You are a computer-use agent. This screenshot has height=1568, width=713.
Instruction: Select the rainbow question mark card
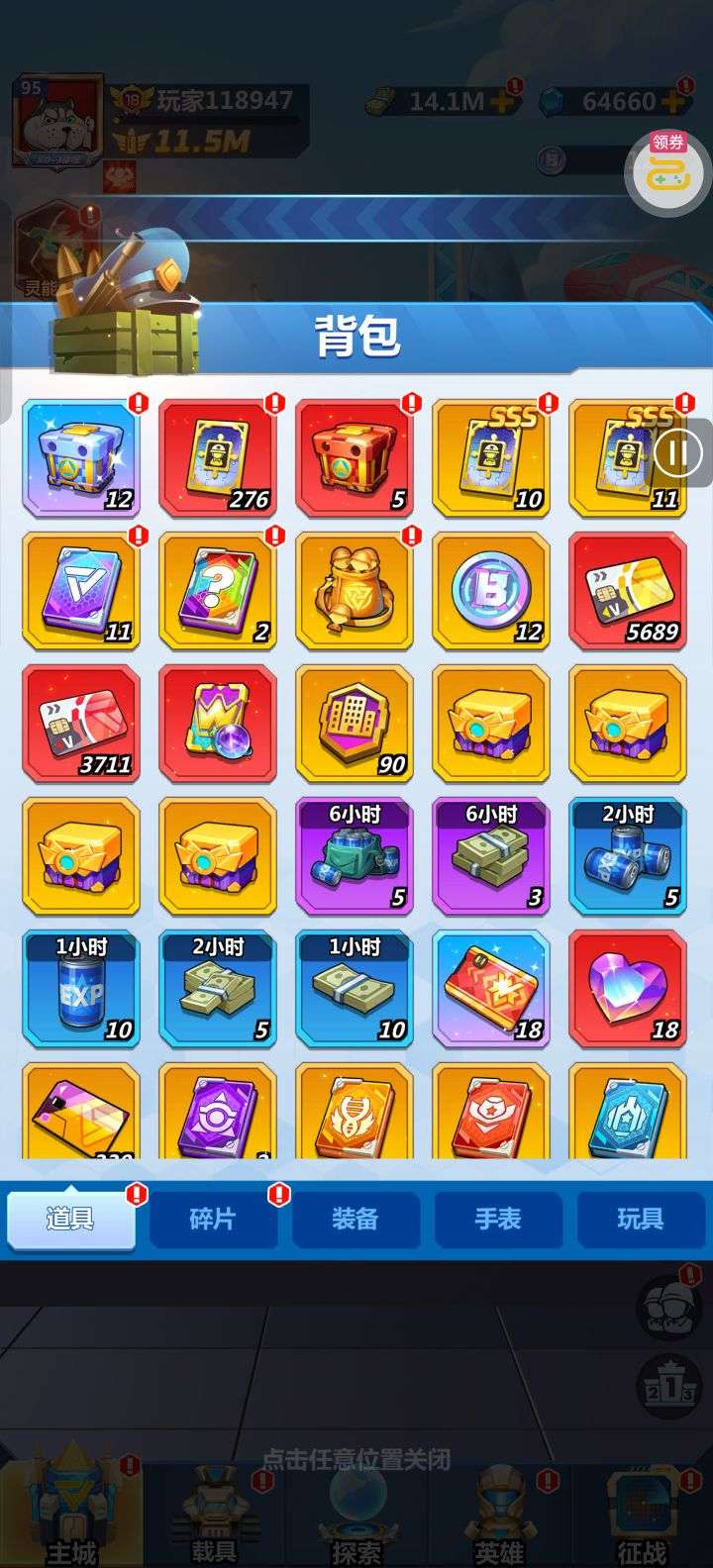coord(218,590)
